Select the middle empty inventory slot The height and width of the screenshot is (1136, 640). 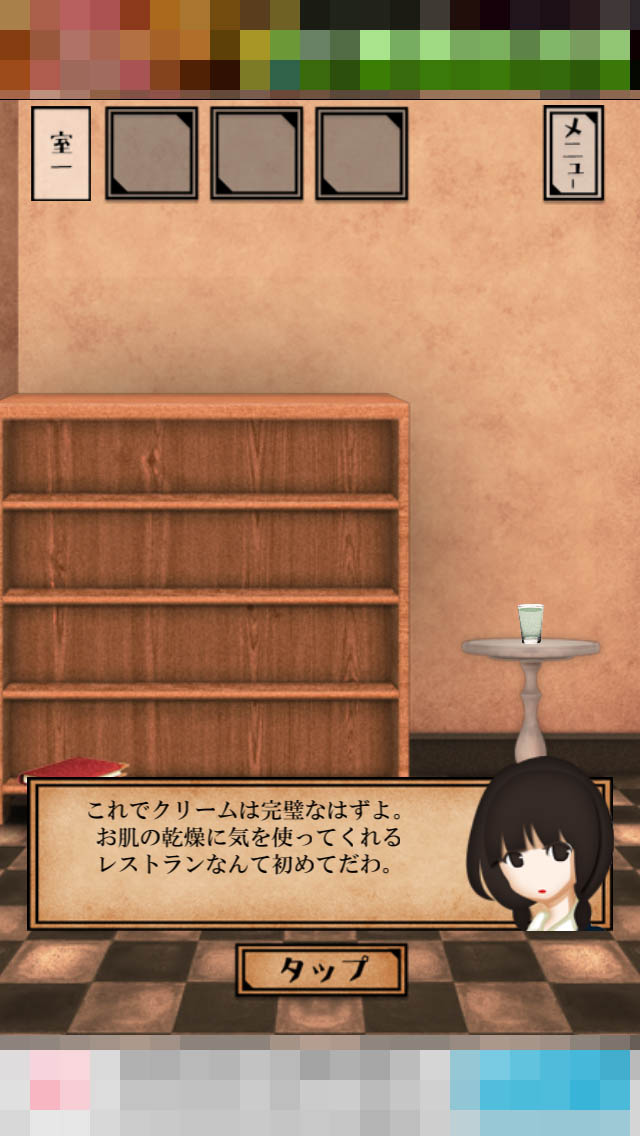pyautogui.click(x=257, y=153)
